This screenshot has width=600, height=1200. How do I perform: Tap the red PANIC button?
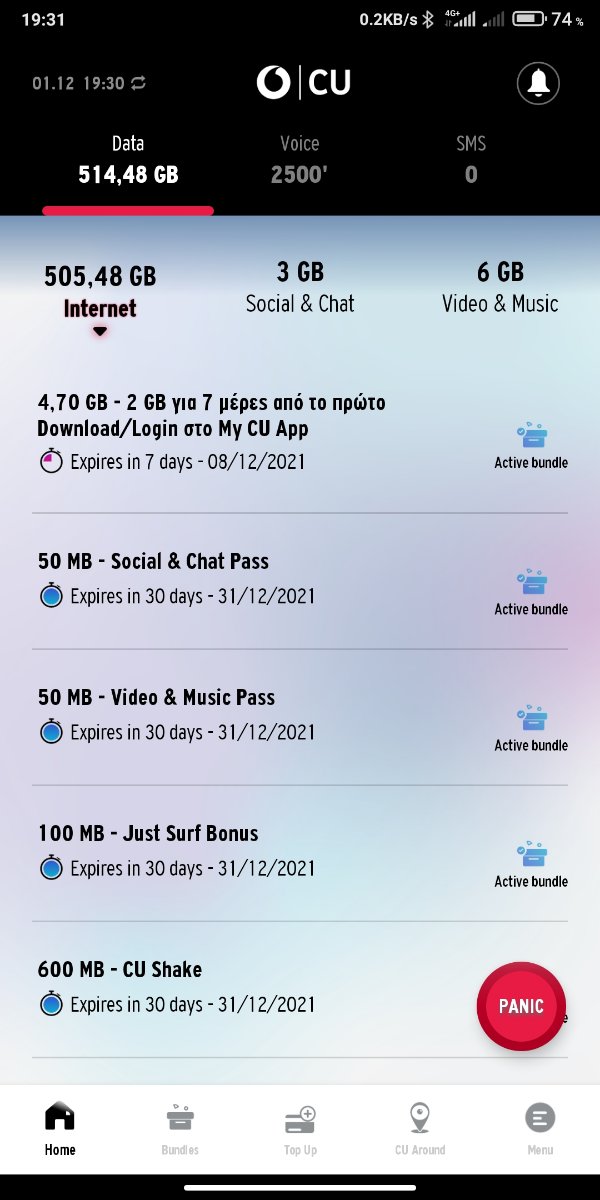(x=521, y=1006)
